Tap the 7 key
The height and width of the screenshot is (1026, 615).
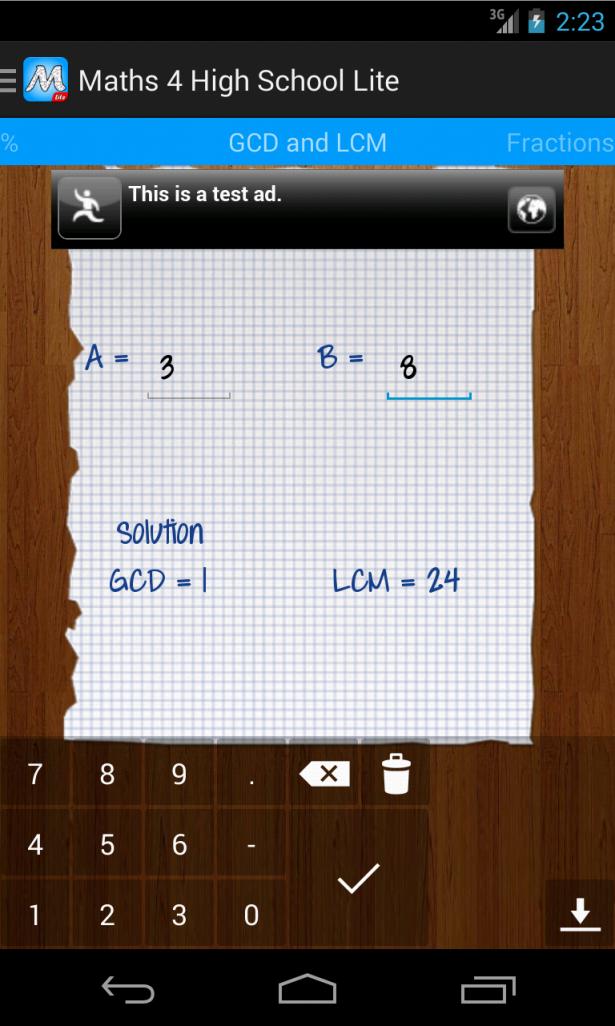(35, 774)
